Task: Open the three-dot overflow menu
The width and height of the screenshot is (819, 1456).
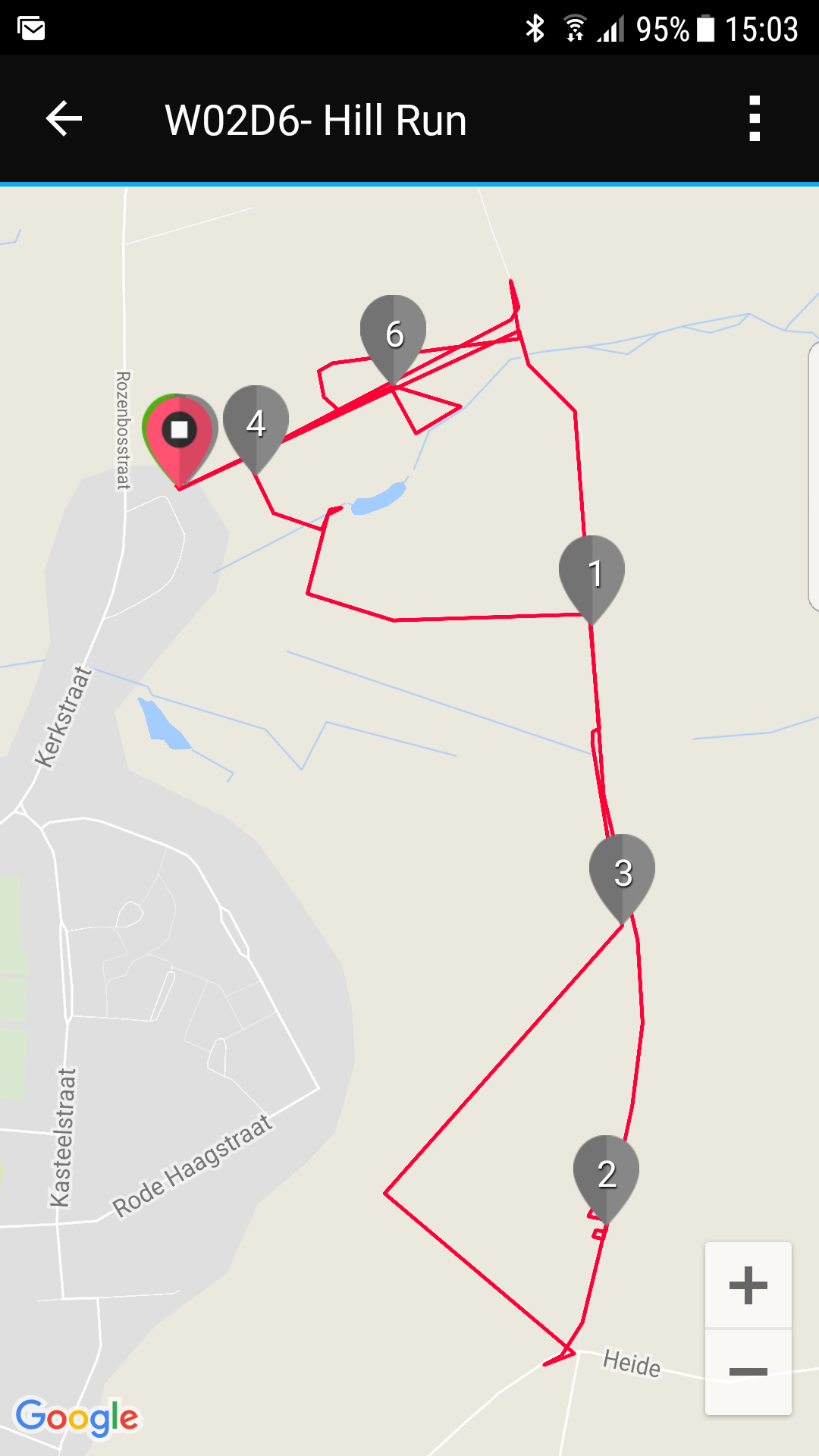Action: coord(754,118)
